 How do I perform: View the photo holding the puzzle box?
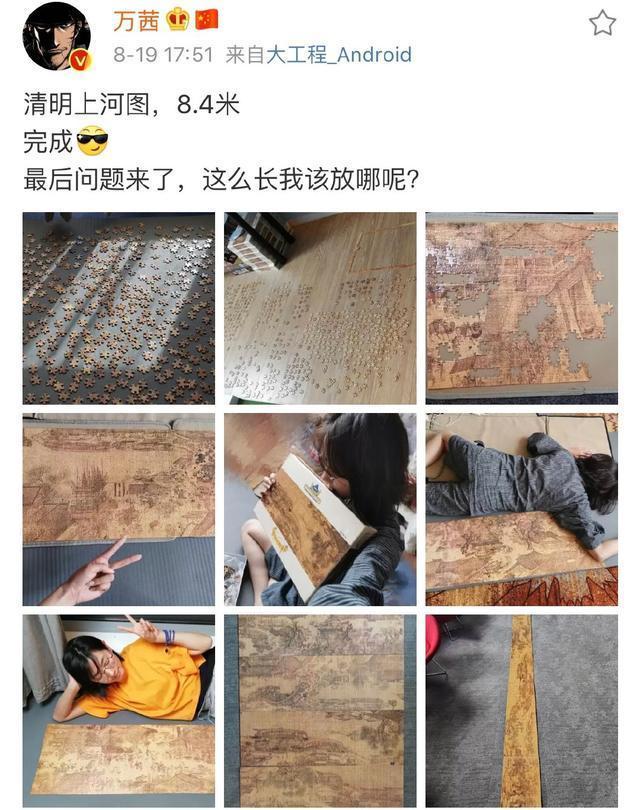point(320,509)
